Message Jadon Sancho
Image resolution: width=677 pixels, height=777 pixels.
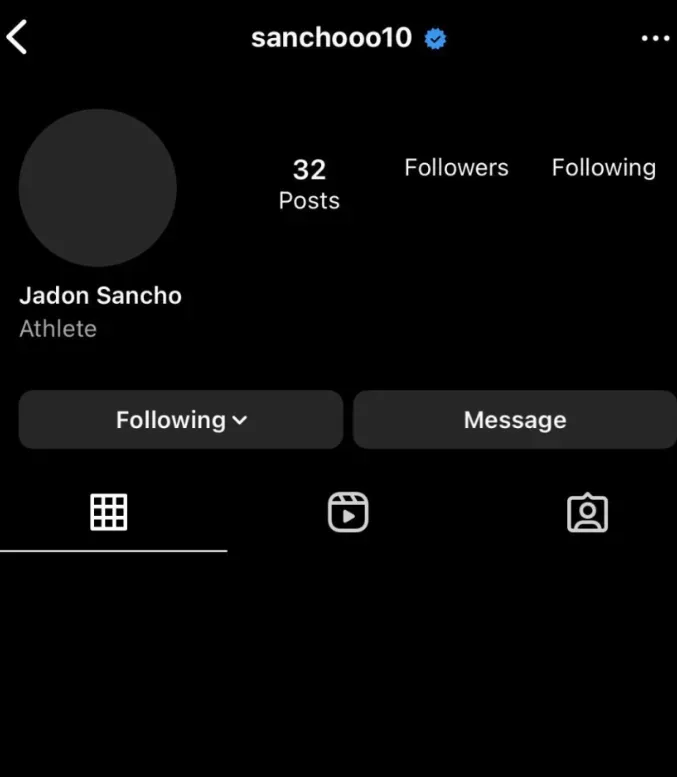(514, 420)
